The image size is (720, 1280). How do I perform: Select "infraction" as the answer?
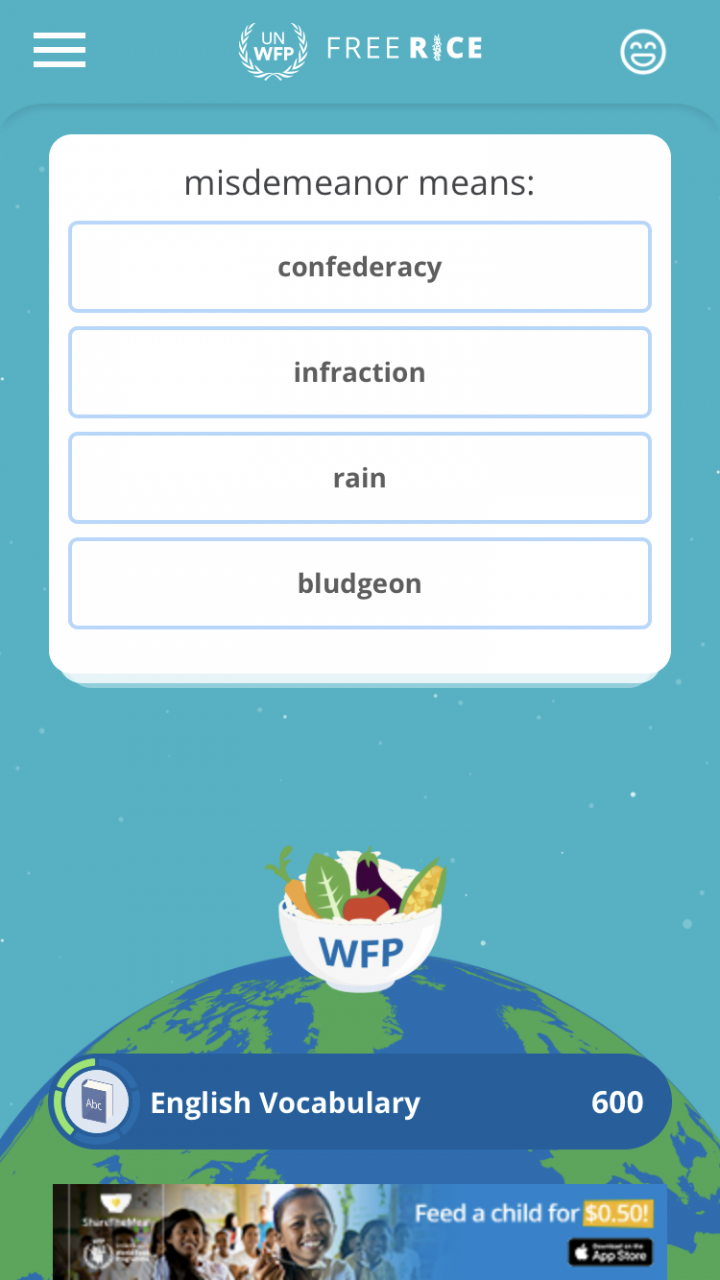pos(360,373)
